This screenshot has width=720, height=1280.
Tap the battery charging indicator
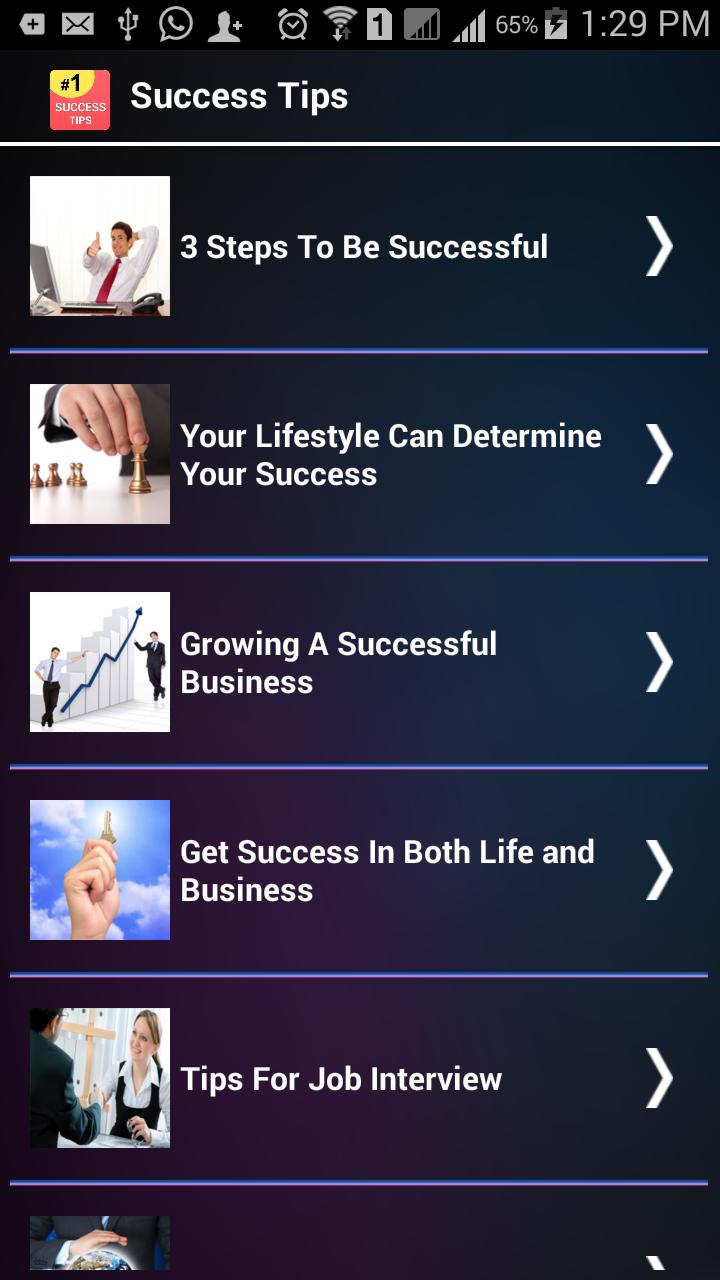click(556, 24)
